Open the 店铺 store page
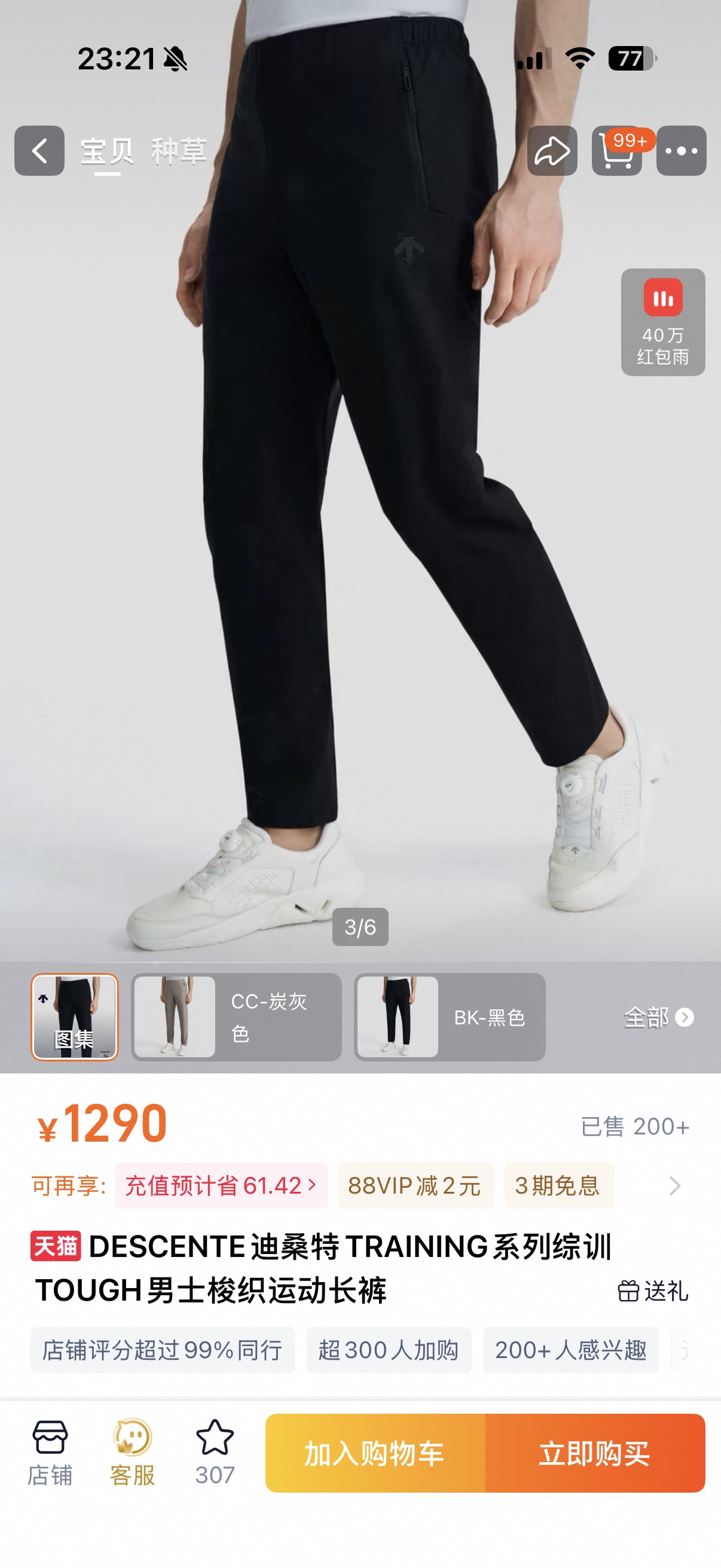The height and width of the screenshot is (1568, 721). [50, 1453]
